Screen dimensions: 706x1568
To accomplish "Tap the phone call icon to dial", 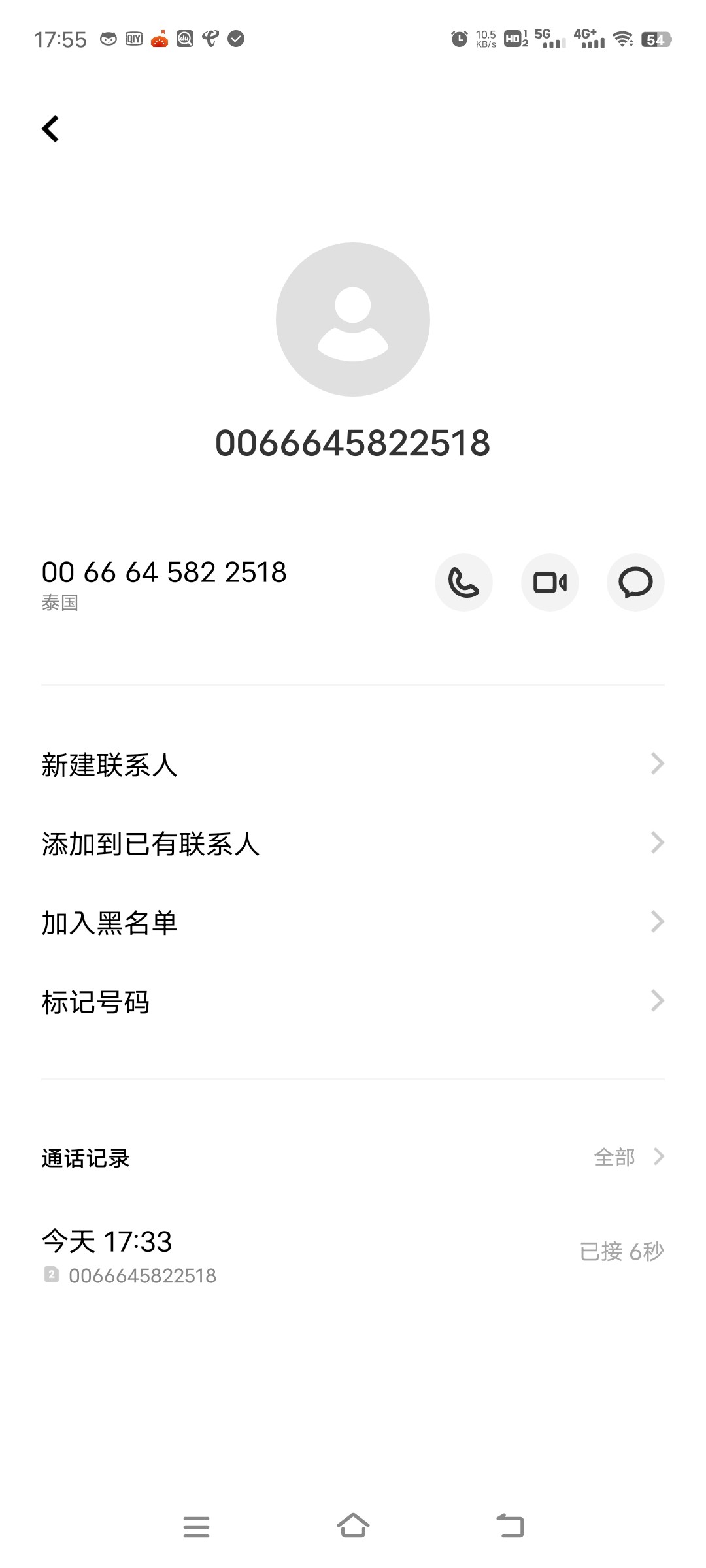I will (463, 582).
